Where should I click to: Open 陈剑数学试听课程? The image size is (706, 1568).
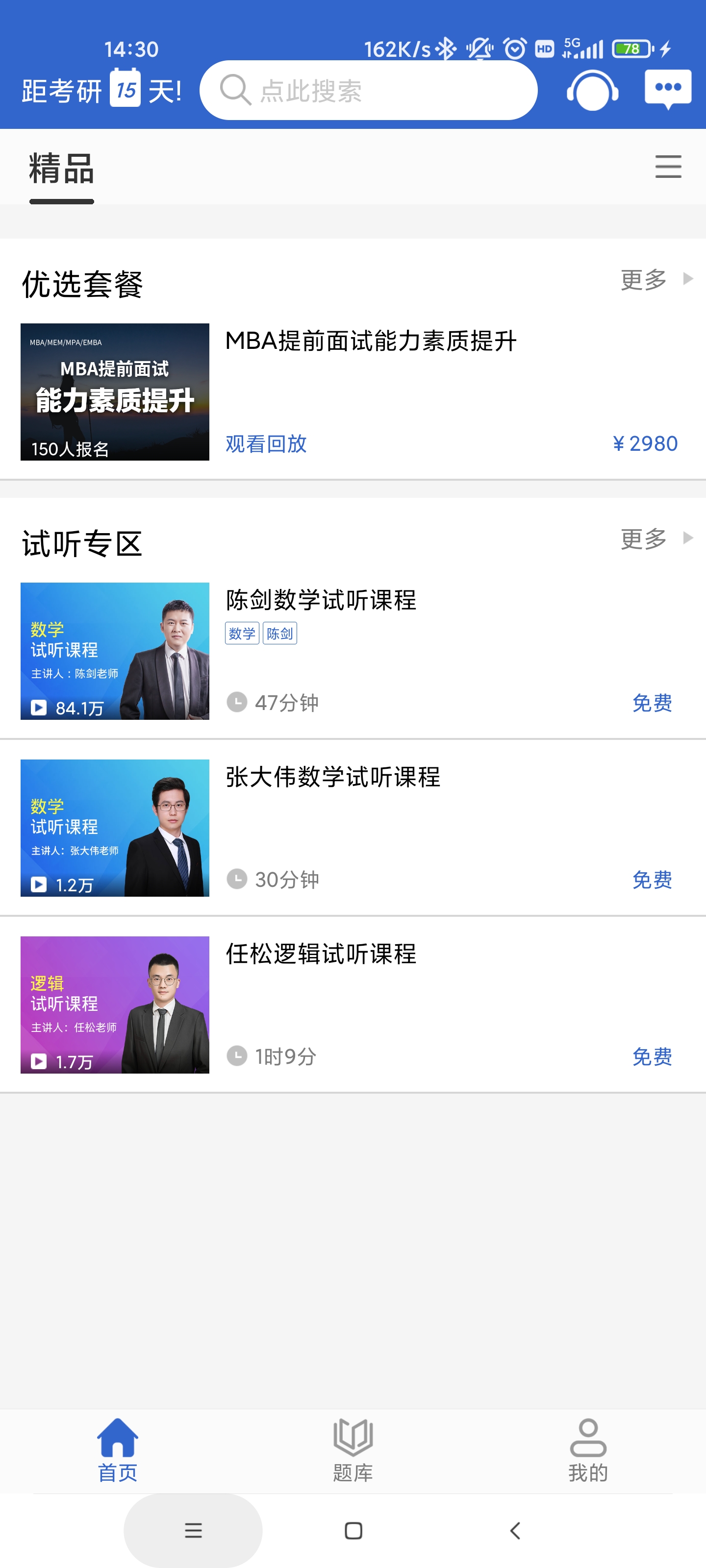pos(321,600)
